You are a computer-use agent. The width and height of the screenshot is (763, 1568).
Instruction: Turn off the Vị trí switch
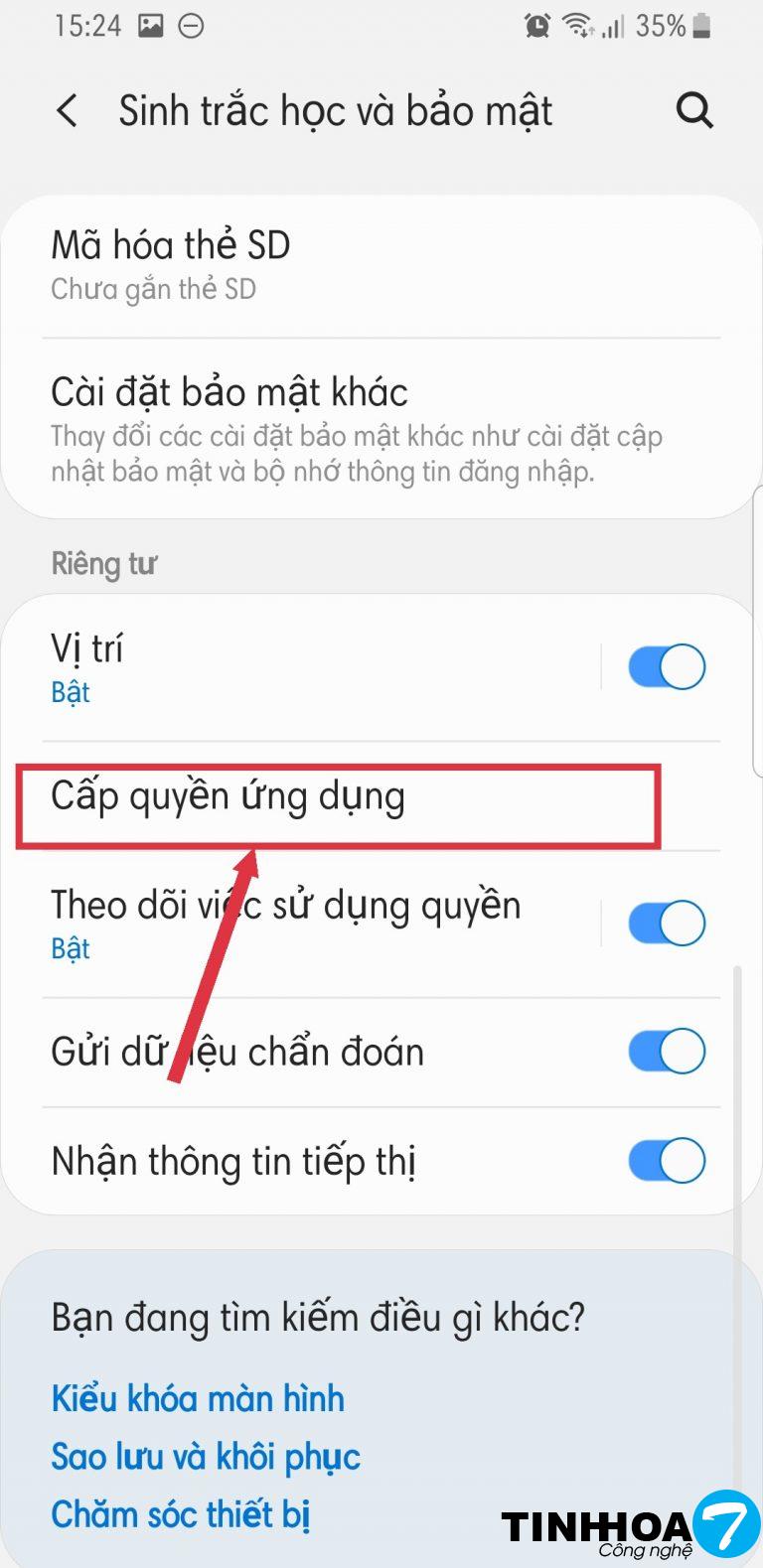tap(666, 666)
